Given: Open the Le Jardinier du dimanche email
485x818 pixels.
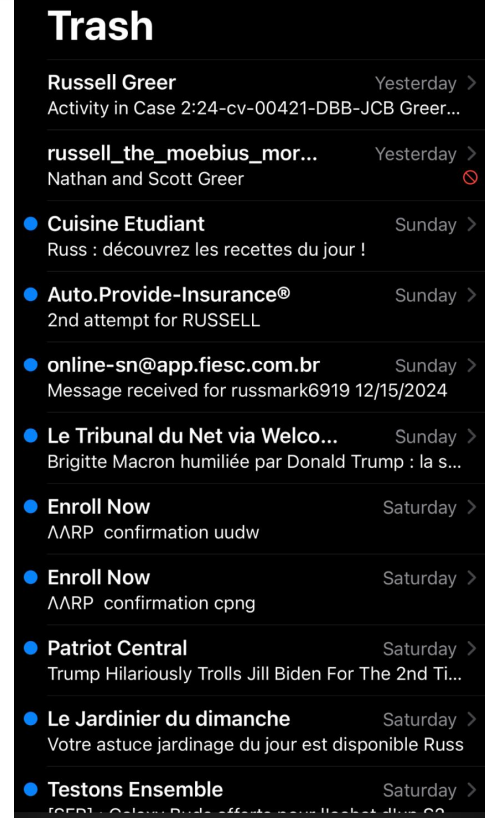Looking at the screenshot, I should tap(249, 731).
